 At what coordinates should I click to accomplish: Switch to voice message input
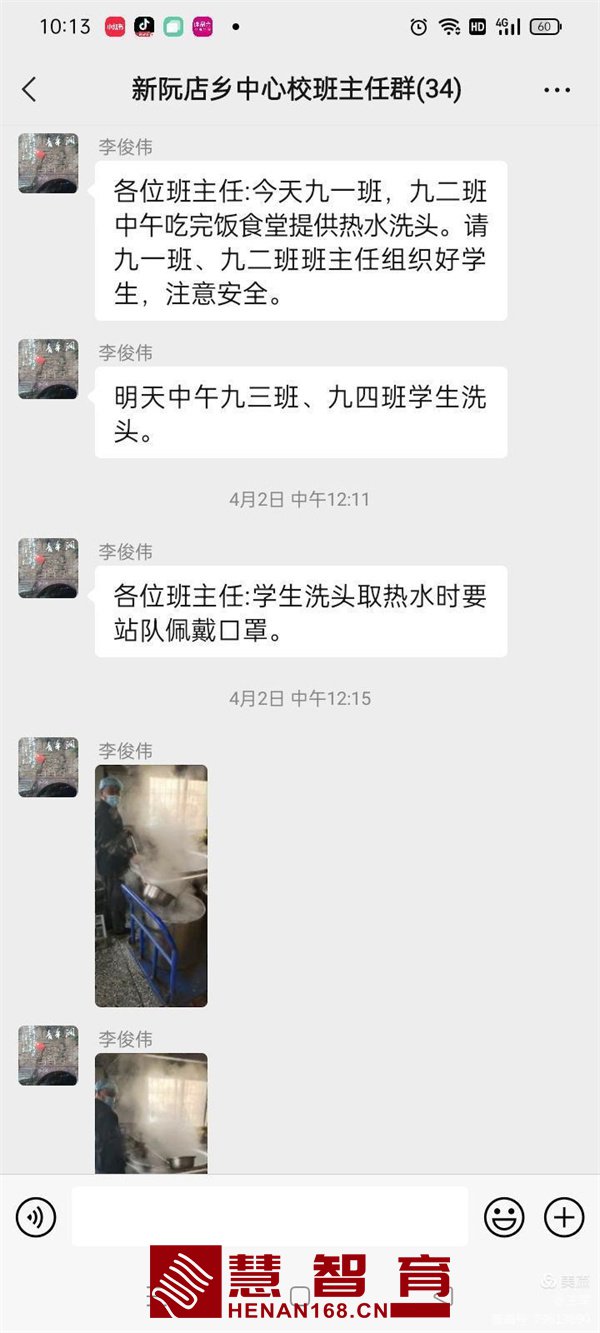coord(36,1217)
